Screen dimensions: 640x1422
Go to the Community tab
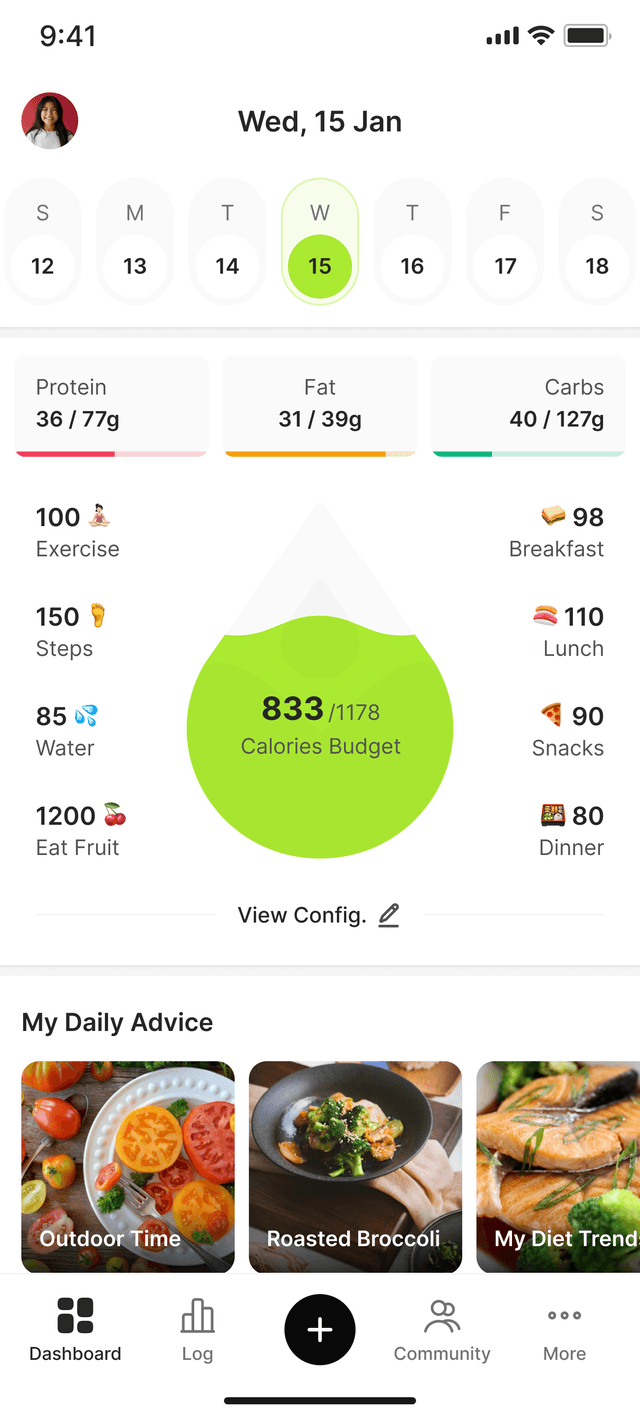(442, 1330)
